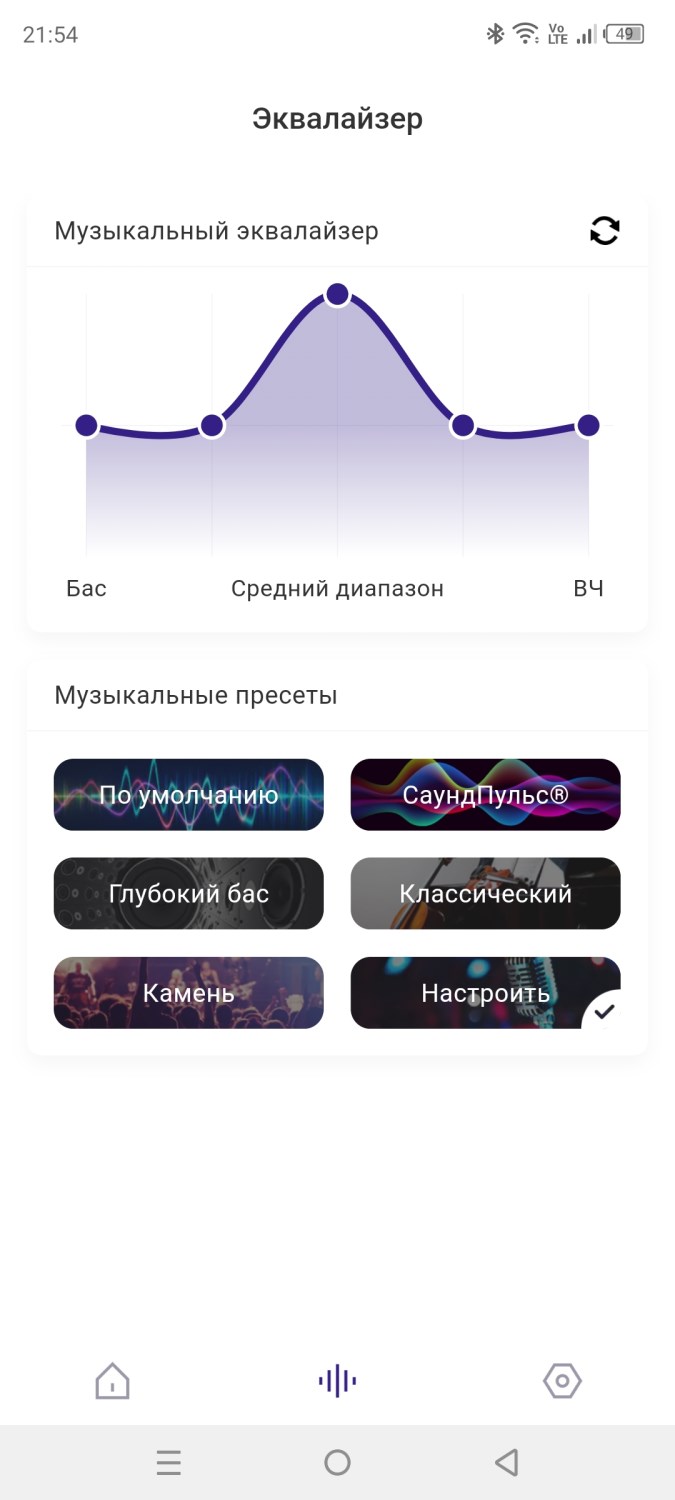Go back using system back button
This screenshot has height=1500, width=675.
pos(506,1463)
